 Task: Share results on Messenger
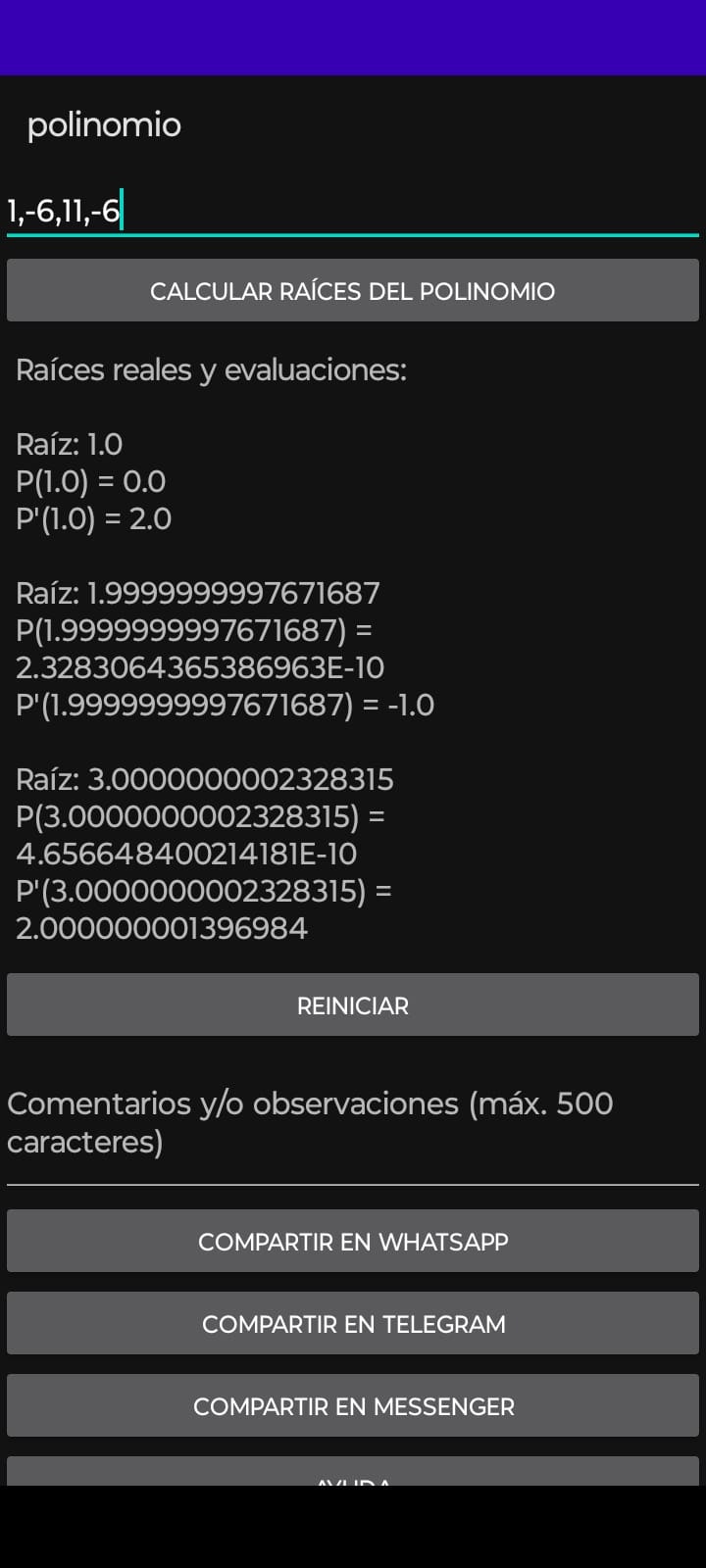353,1406
